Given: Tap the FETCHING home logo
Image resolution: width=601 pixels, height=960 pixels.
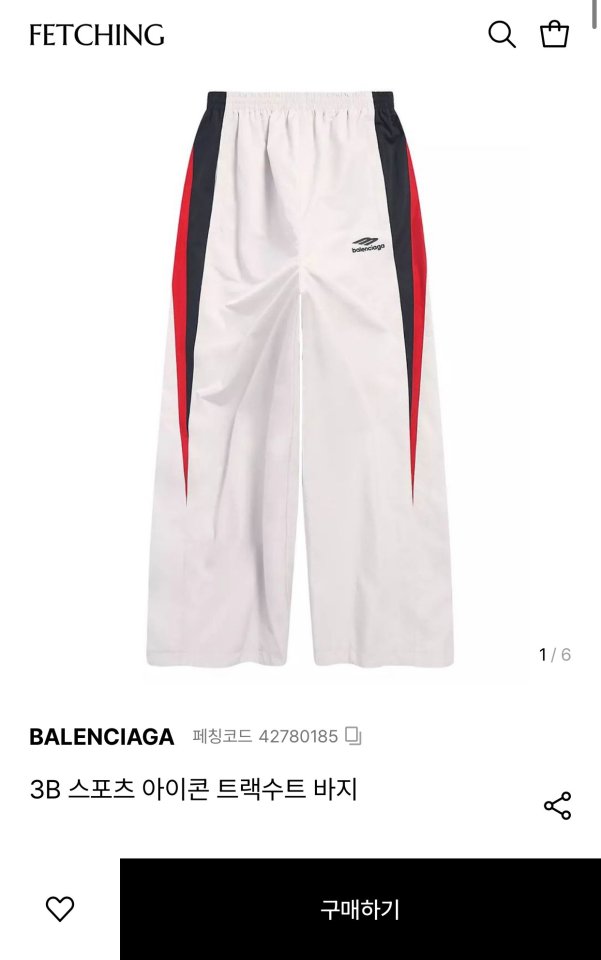Looking at the screenshot, I should coord(96,35).
